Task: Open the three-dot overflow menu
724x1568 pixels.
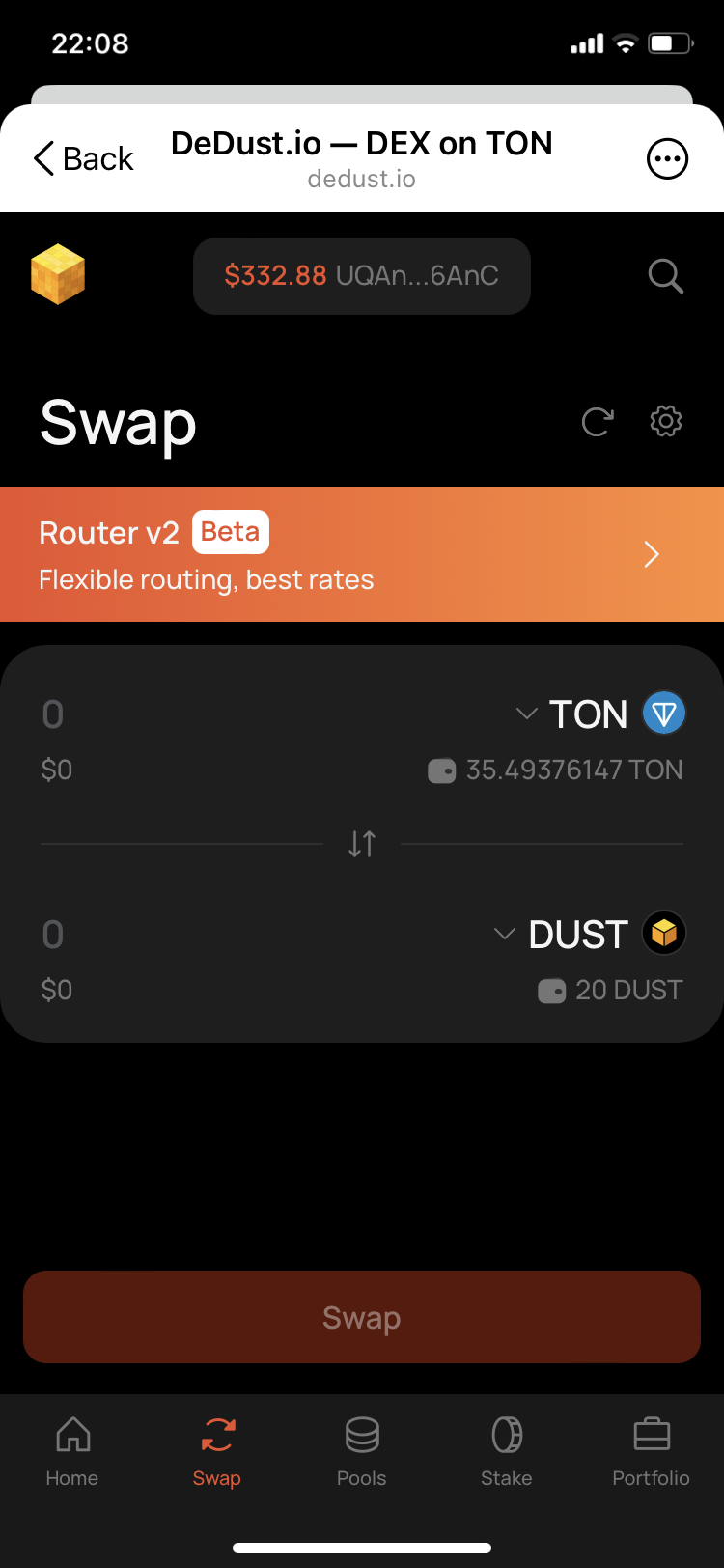Action: tap(667, 159)
